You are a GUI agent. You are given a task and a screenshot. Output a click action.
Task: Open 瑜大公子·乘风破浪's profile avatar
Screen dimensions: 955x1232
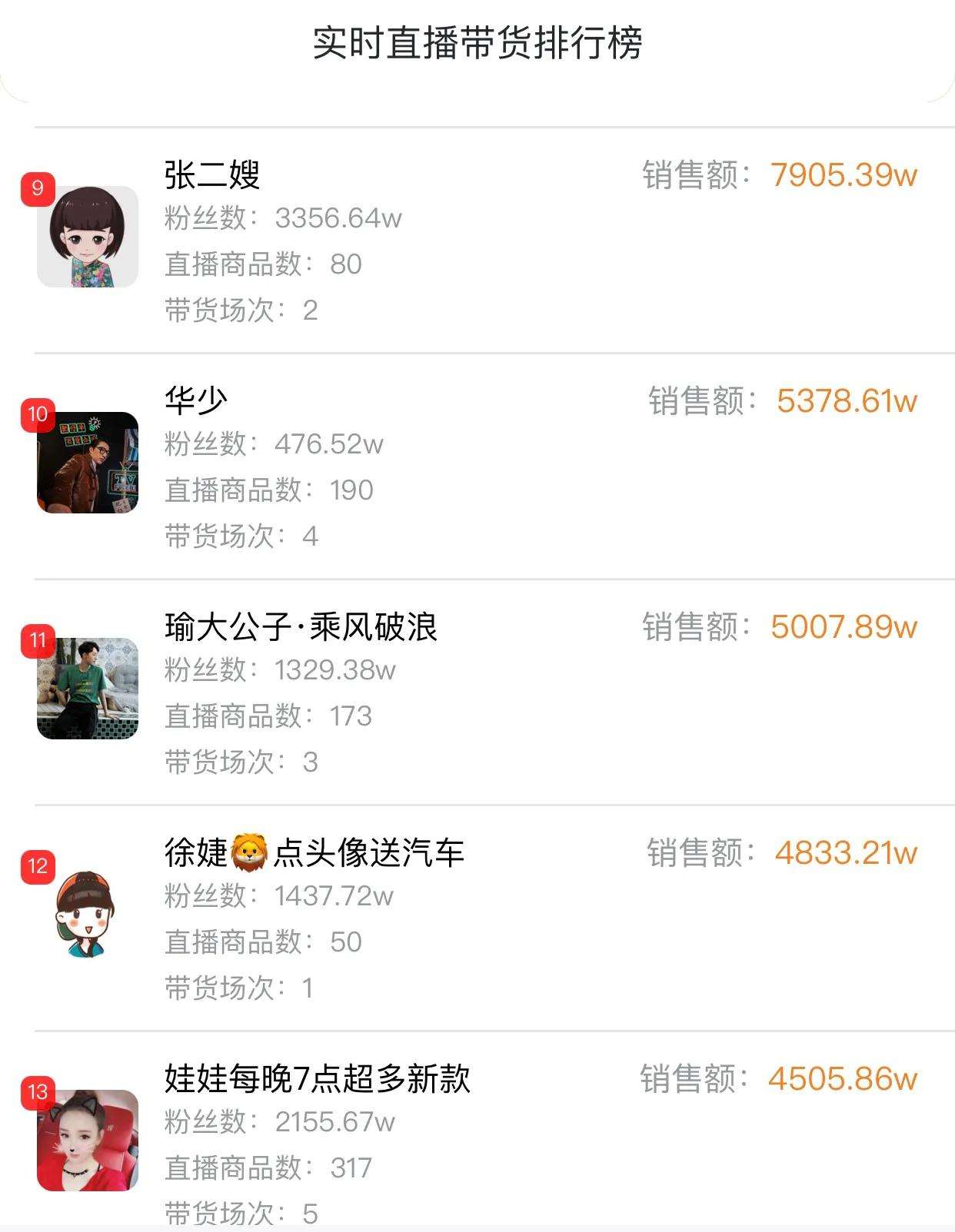(87, 691)
